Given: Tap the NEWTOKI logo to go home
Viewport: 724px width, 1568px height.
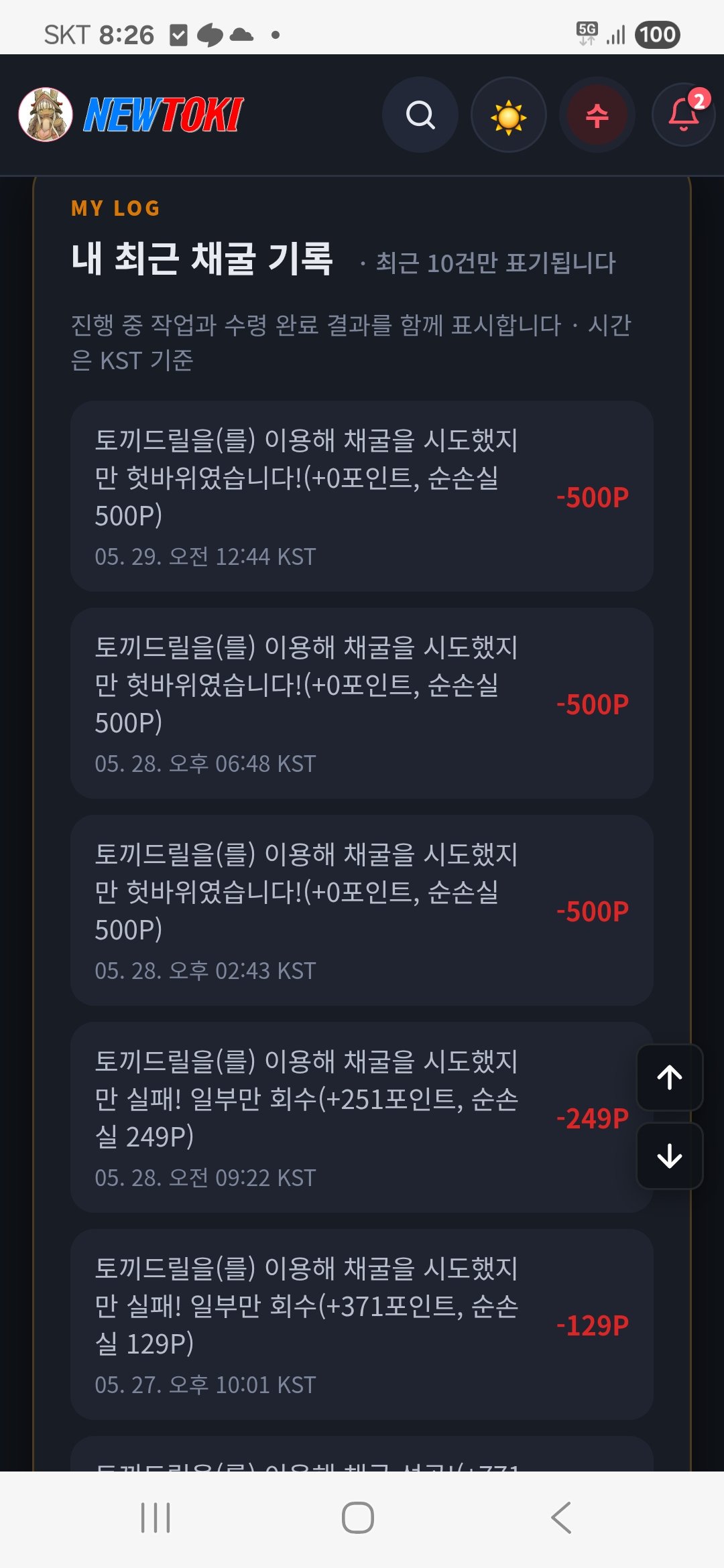Looking at the screenshot, I should [163, 115].
